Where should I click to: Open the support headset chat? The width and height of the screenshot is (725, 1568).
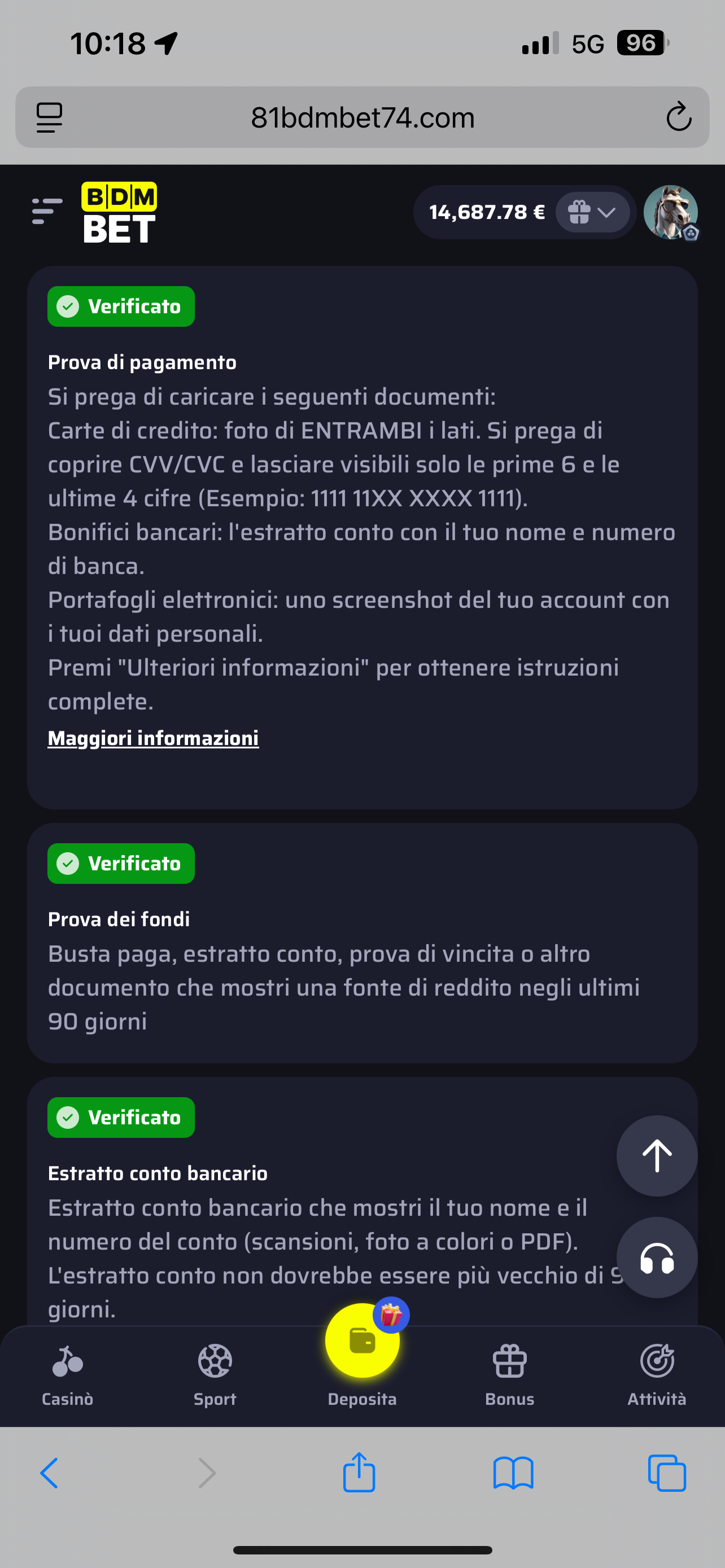click(656, 1257)
